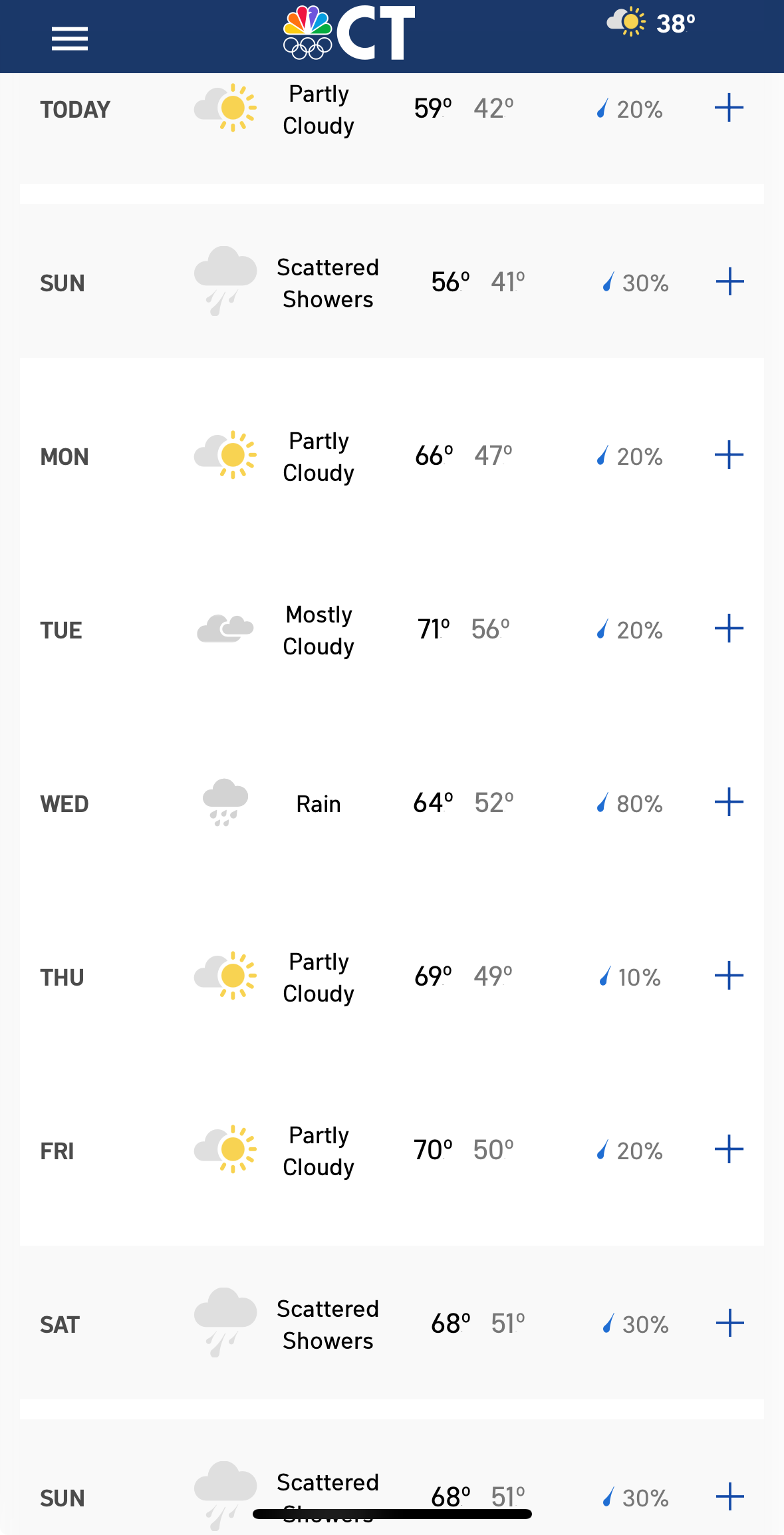The image size is (784, 1535).
Task: Expand Thursday's forecast details
Action: tap(729, 976)
